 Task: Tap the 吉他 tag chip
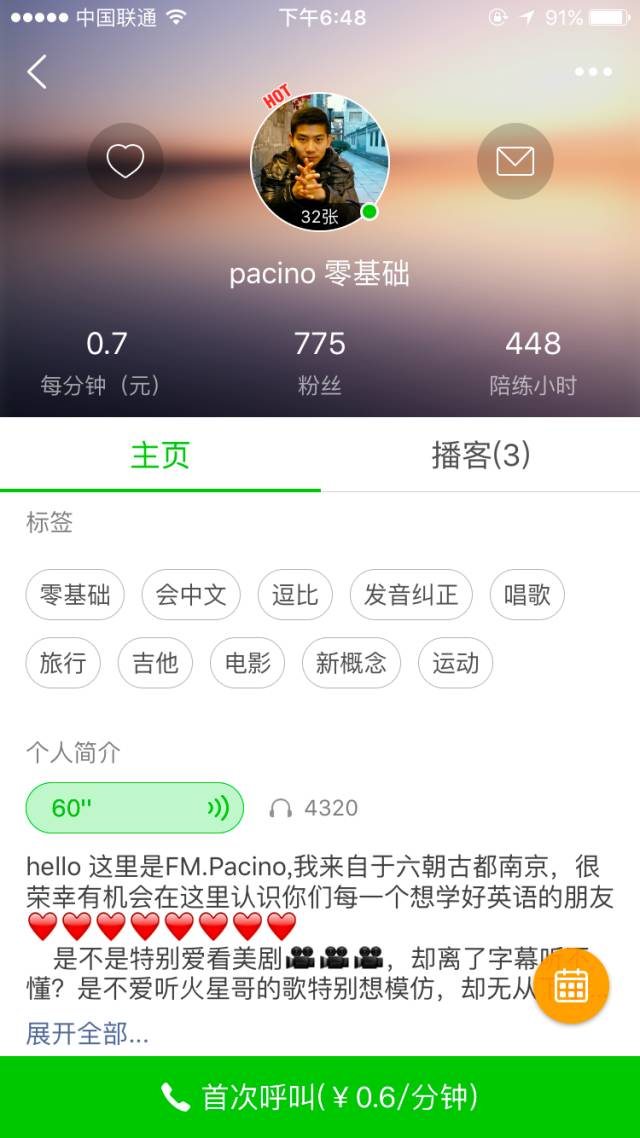(x=155, y=663)
